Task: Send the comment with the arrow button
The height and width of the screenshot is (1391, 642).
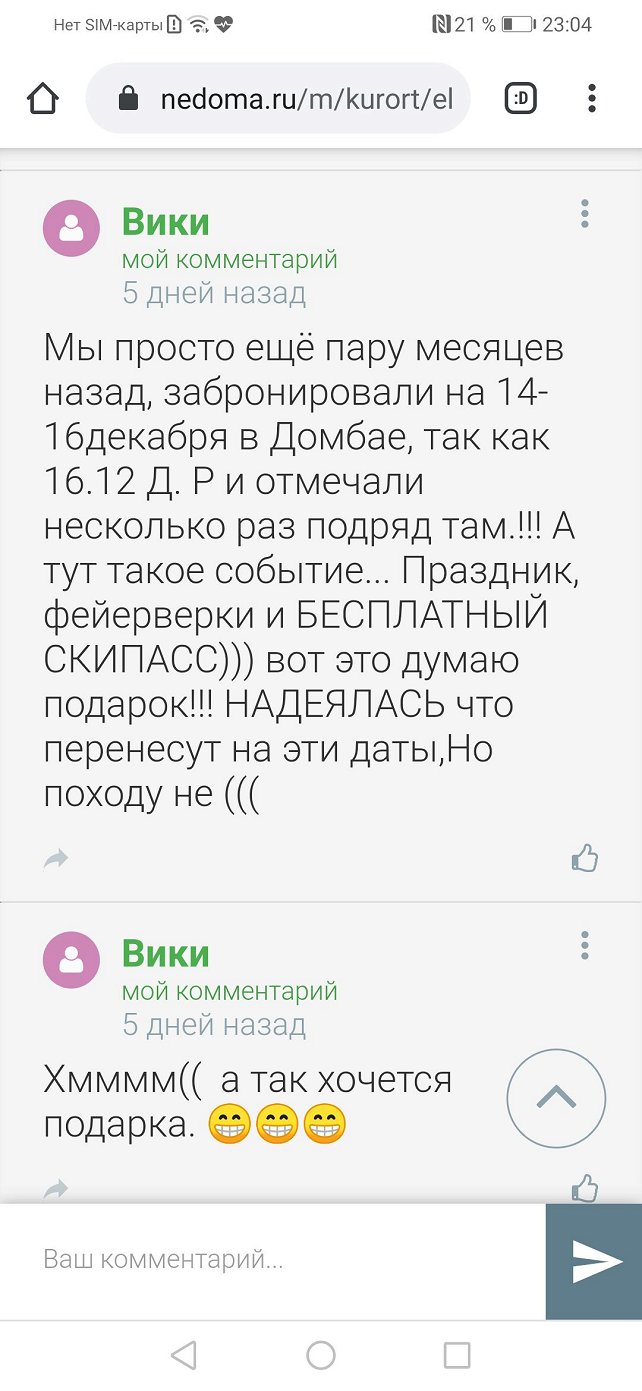Action: (x=594, y=1262)
